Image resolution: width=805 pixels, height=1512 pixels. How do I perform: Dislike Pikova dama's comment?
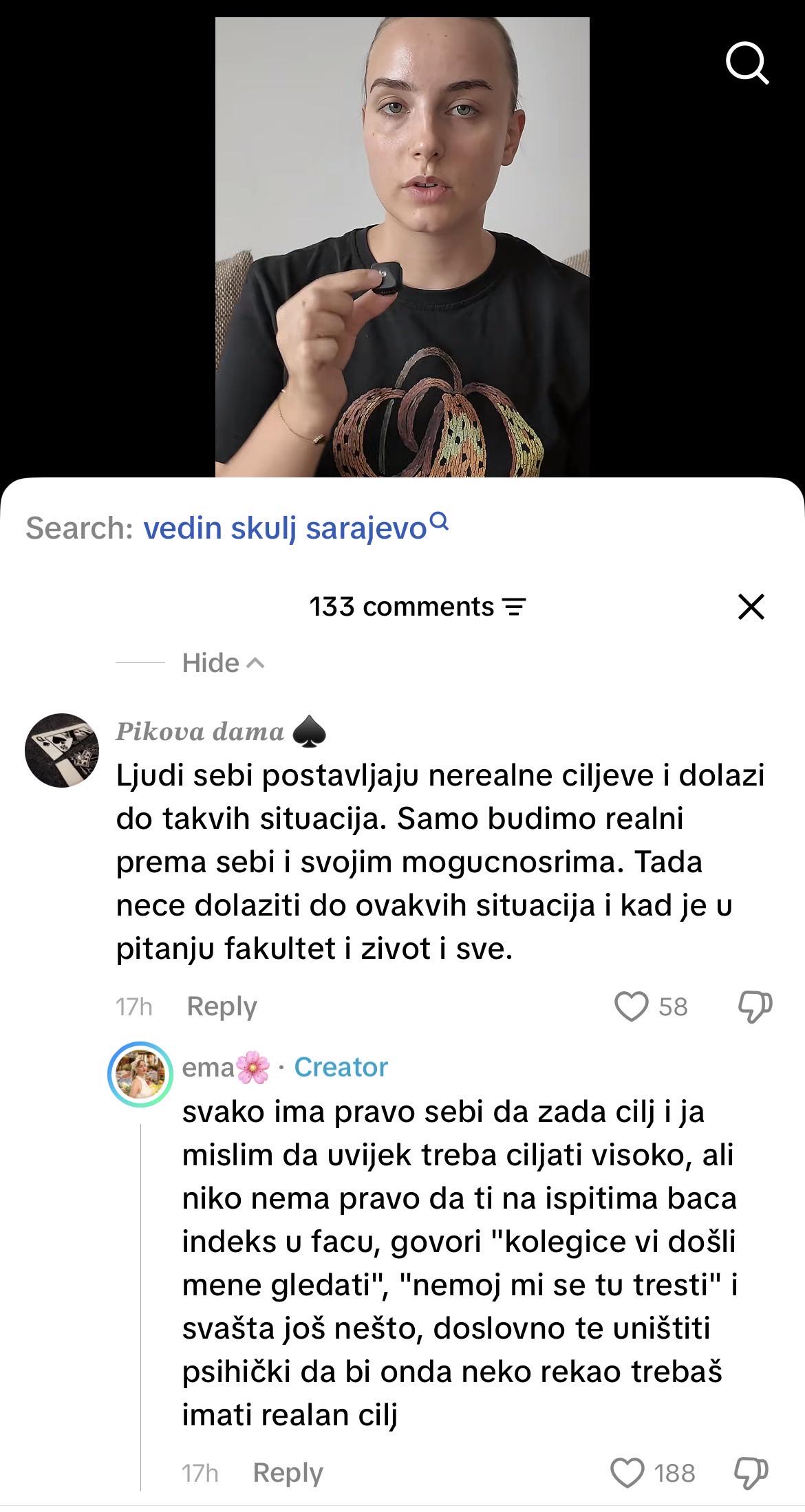[755, 1007]
